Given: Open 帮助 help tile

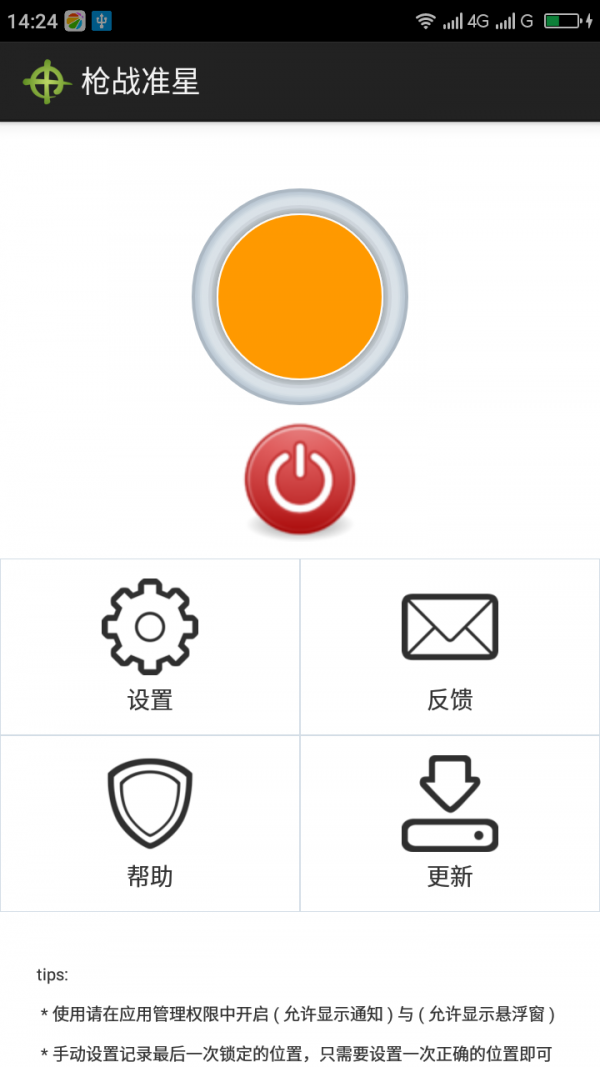Looking at the screenshot, I should coord(150,823).
